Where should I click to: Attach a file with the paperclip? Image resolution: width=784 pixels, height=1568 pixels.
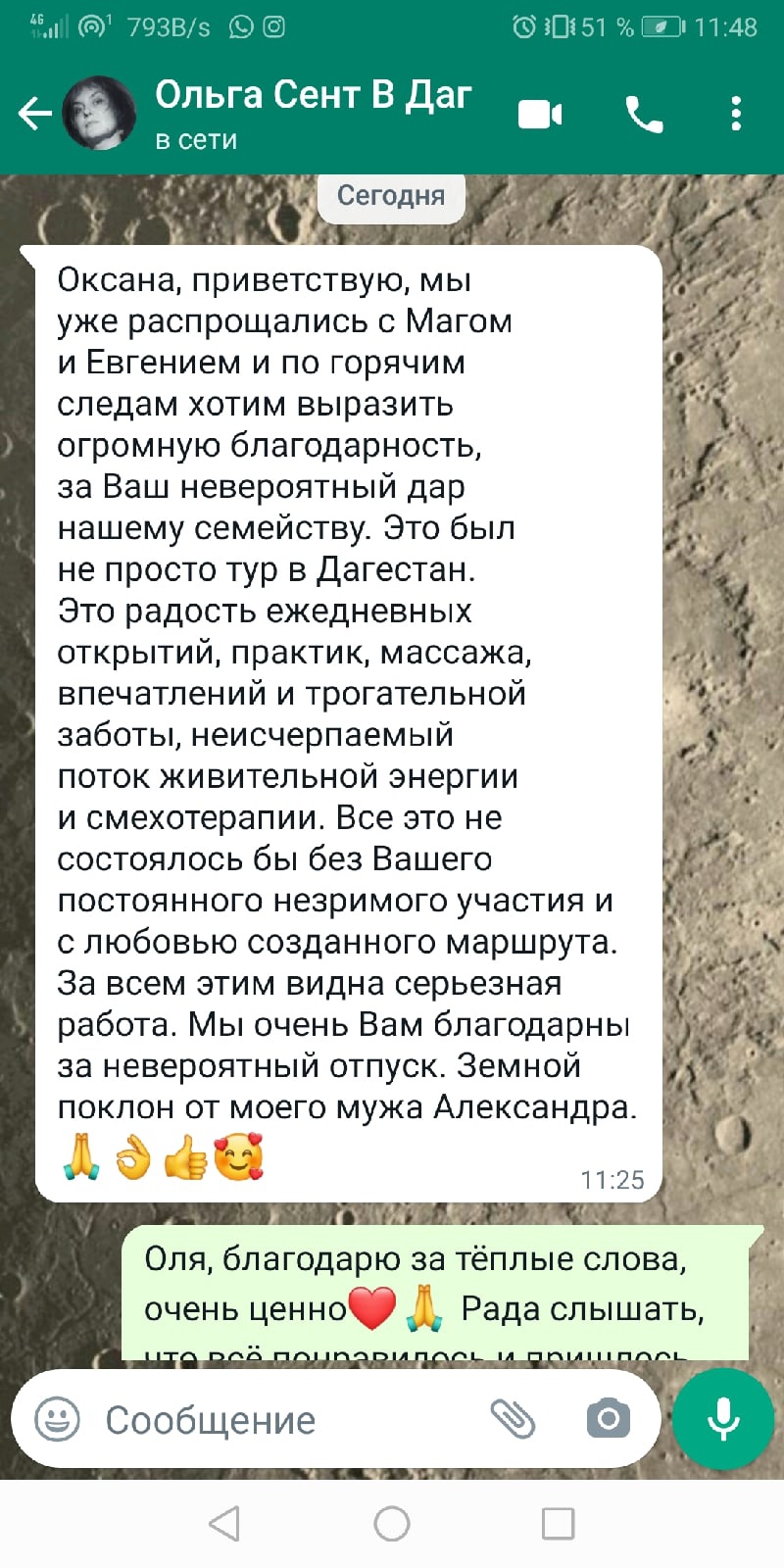click(514, 1418)
